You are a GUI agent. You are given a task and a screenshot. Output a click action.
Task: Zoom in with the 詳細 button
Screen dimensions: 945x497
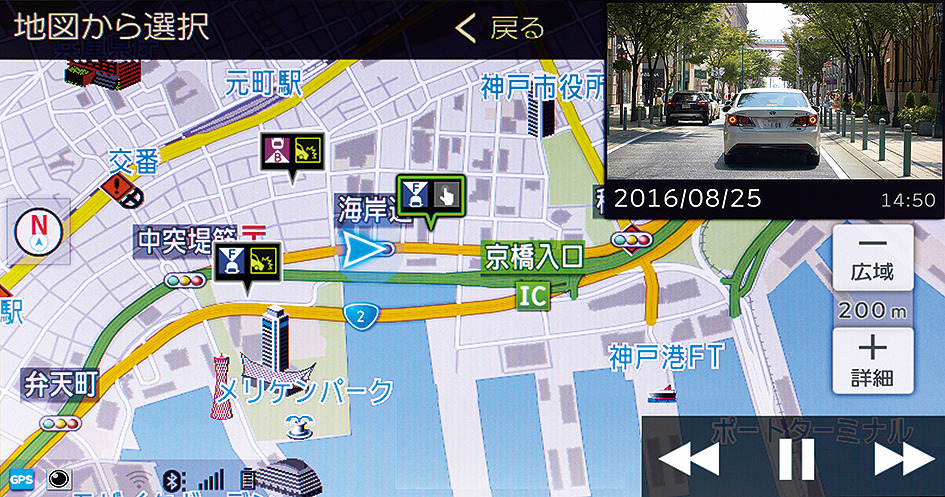pos(872,360)
